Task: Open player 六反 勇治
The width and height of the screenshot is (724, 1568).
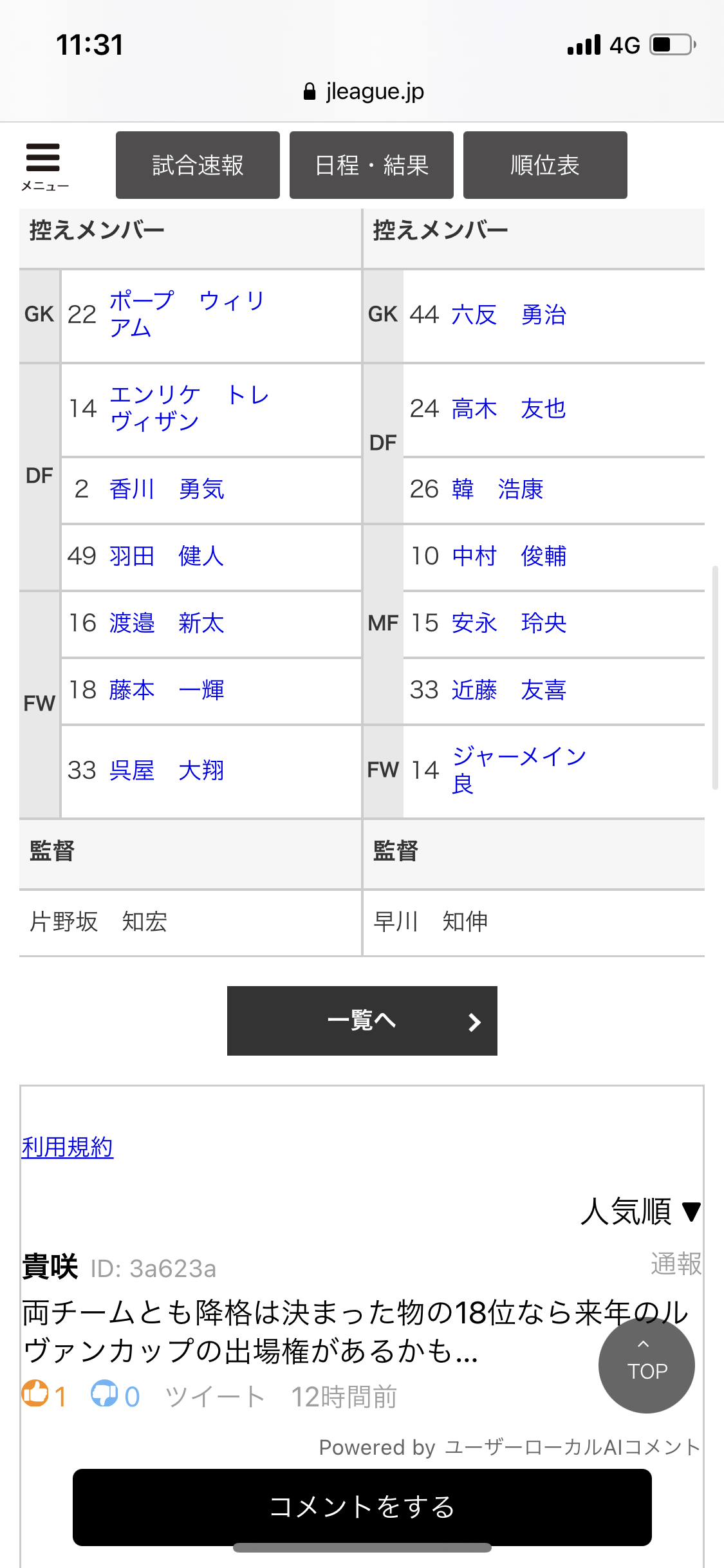Action: click(508, 315)
